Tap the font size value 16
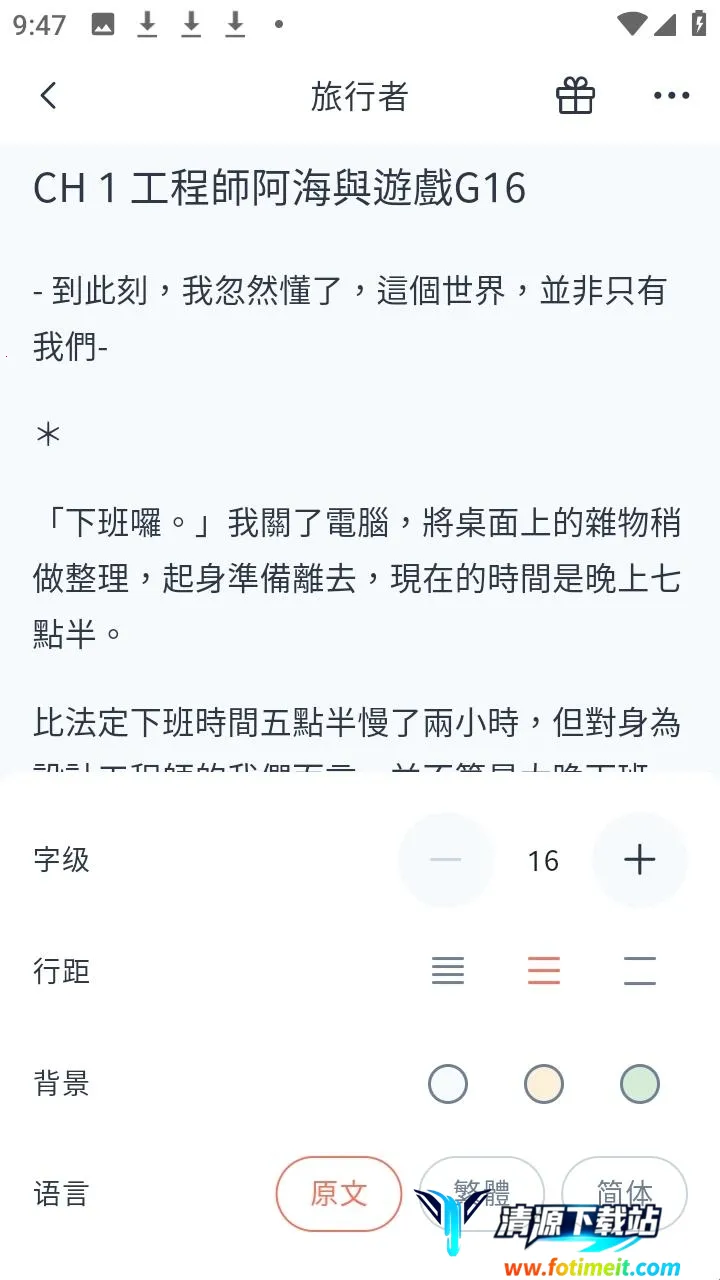Screen dimensions: 720x1280 pyautogui.click(x=542, y=860)
